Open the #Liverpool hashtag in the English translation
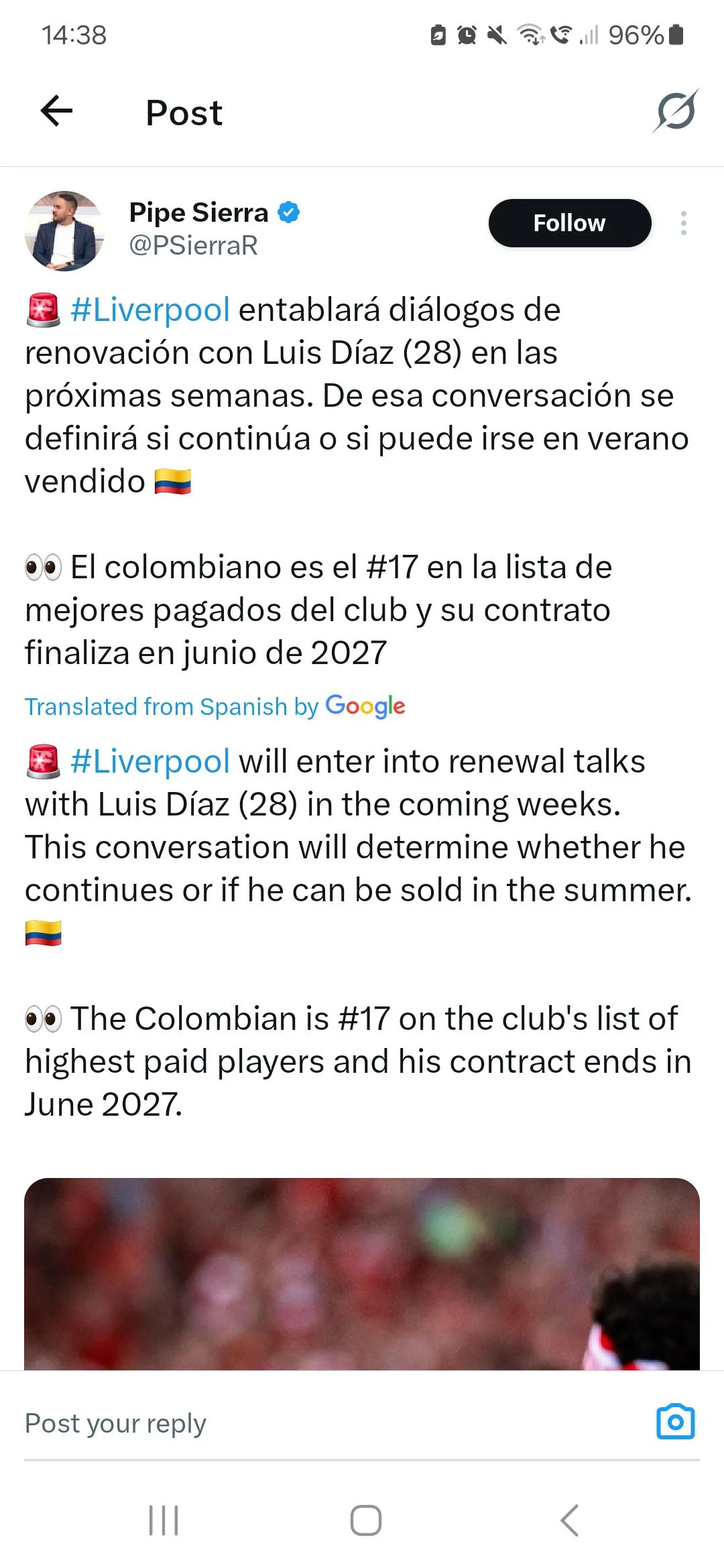724x1568 pixels. pyautogui.click(x=150, y=761)
